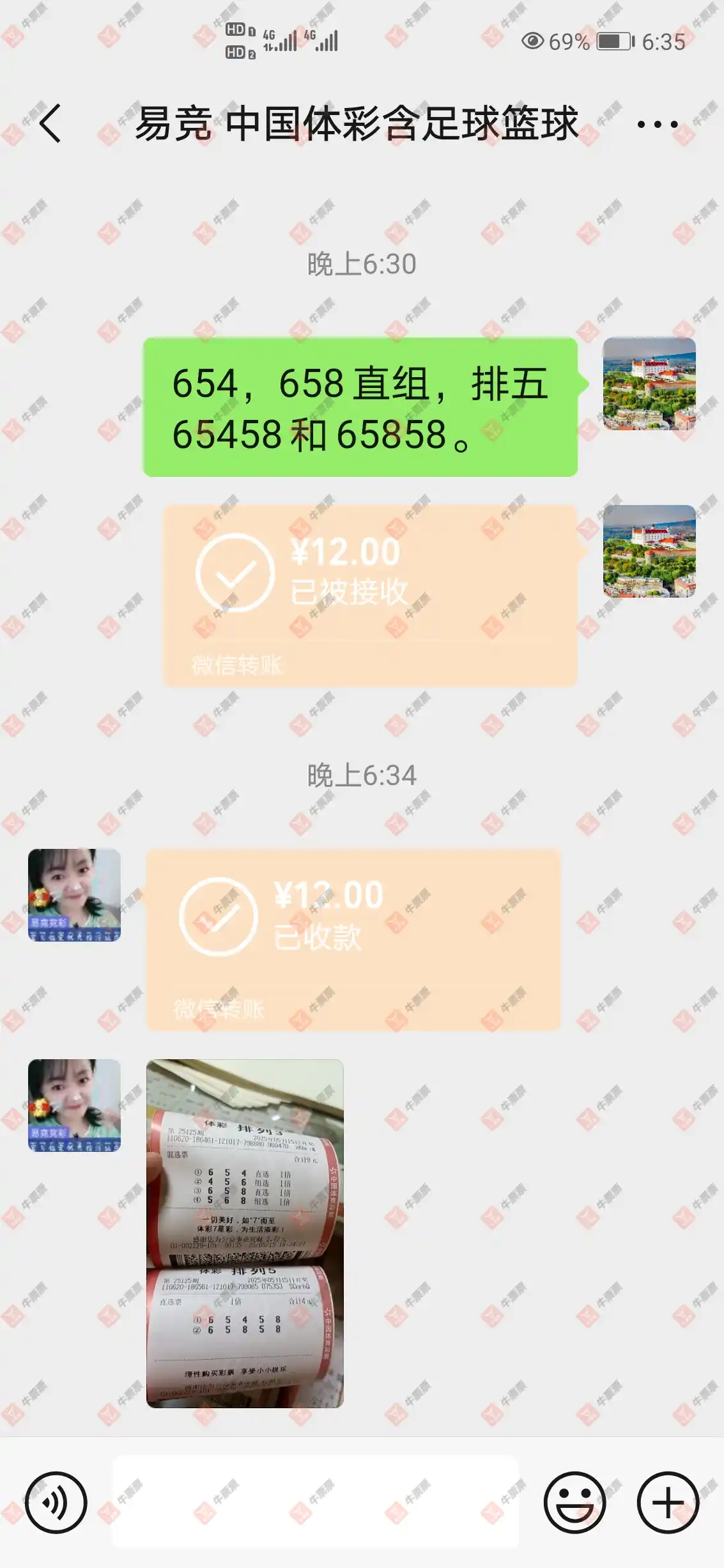Screen dimensions: 724x1568
Task: Open my castle avatar beside green message
Action: pos(649,384)
